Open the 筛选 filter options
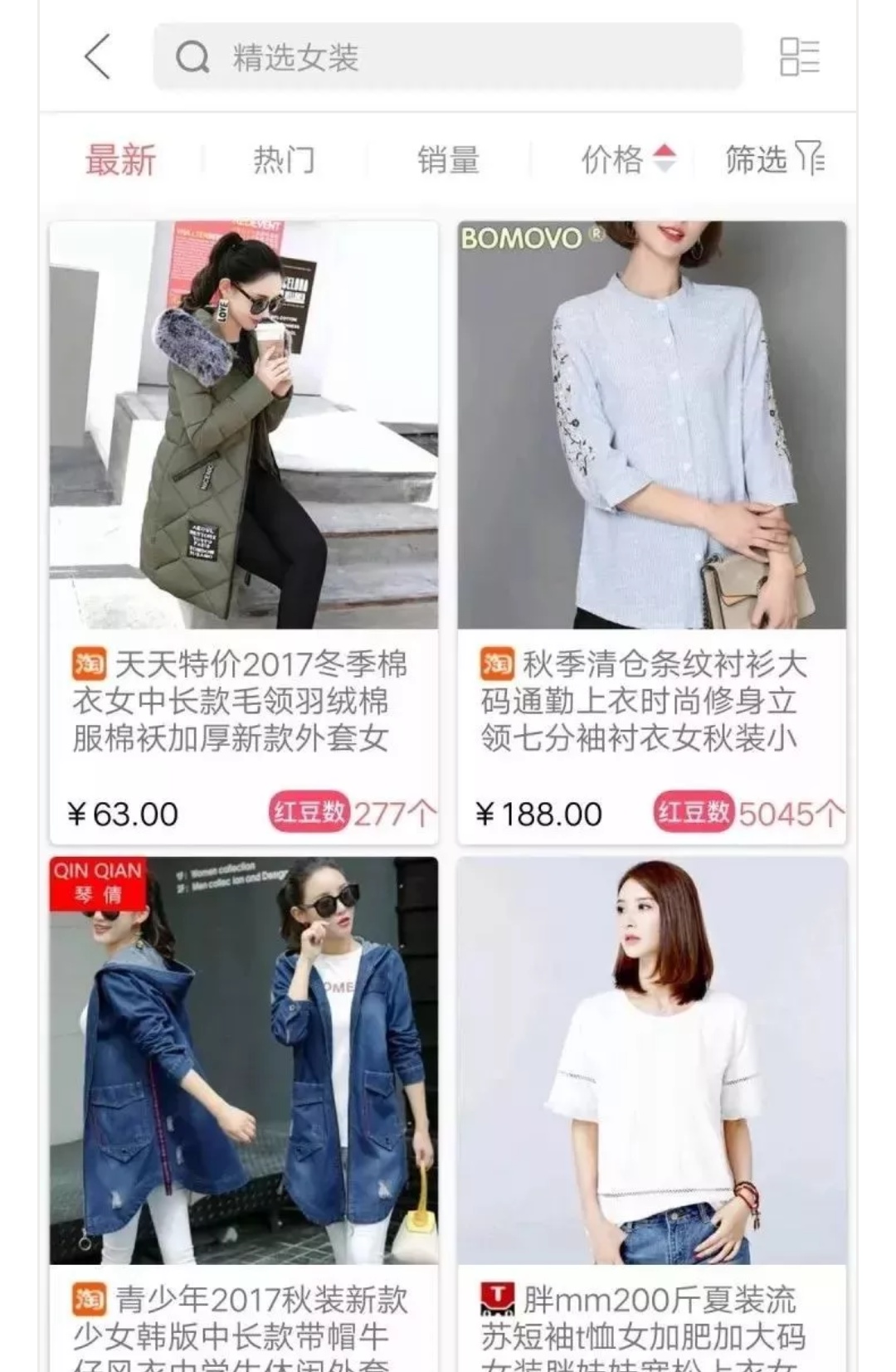 (x=773, y=159)
